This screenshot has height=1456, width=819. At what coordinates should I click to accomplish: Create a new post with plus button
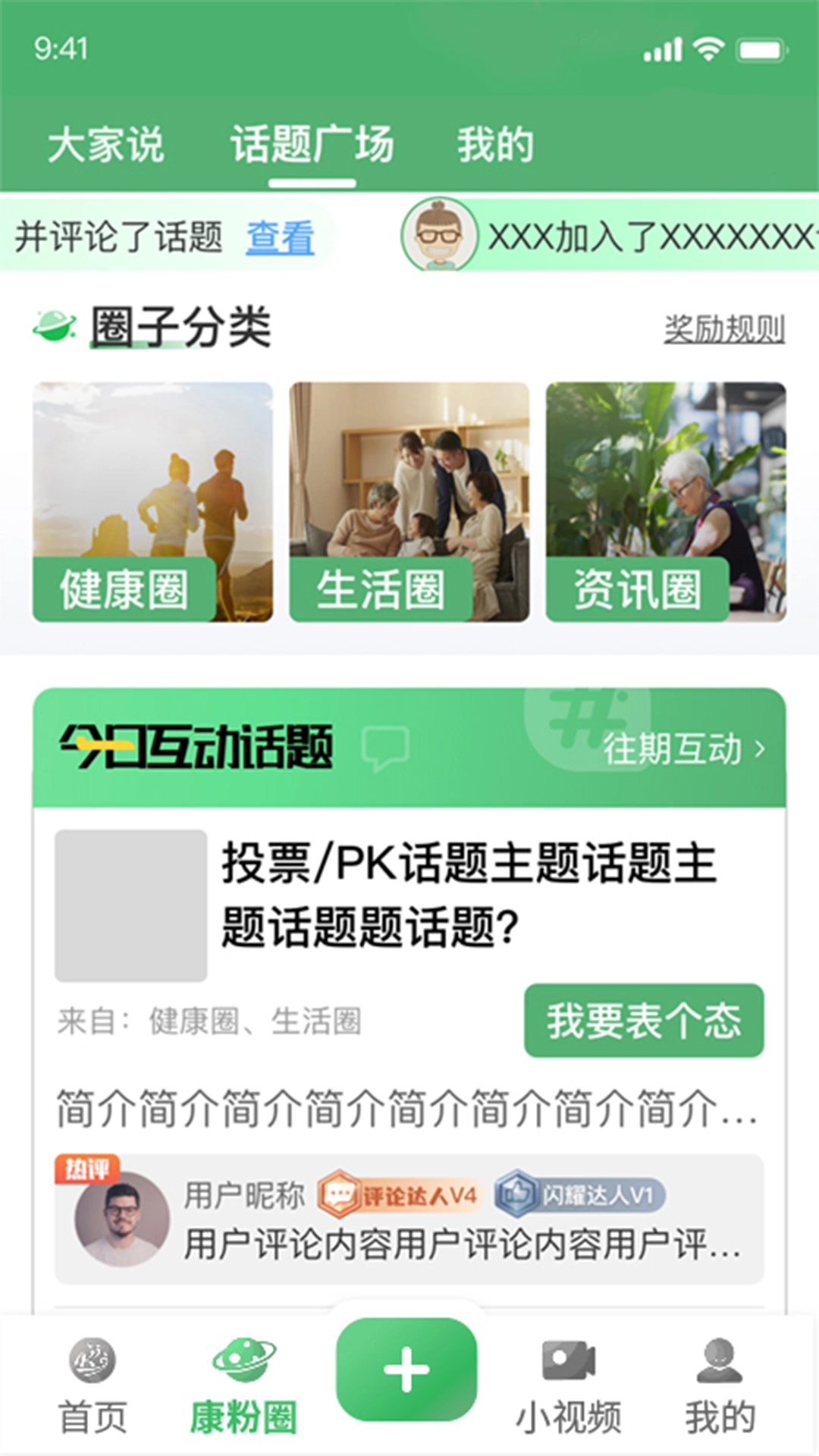(407, 1369)
